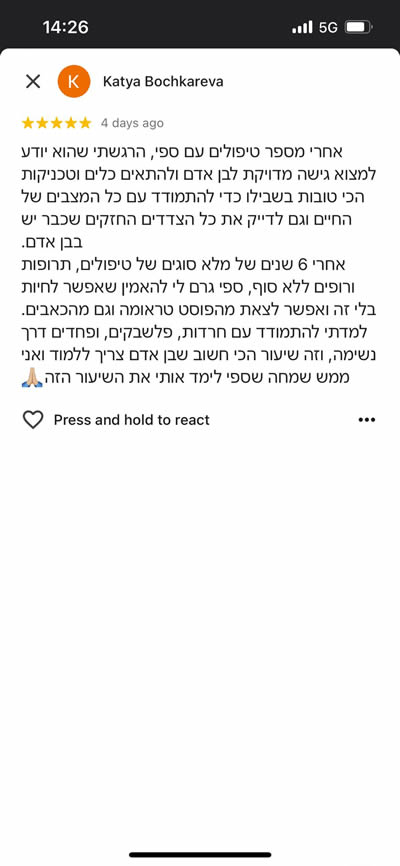Open reviewer name Katya Bochkareva

coord(163,82)
